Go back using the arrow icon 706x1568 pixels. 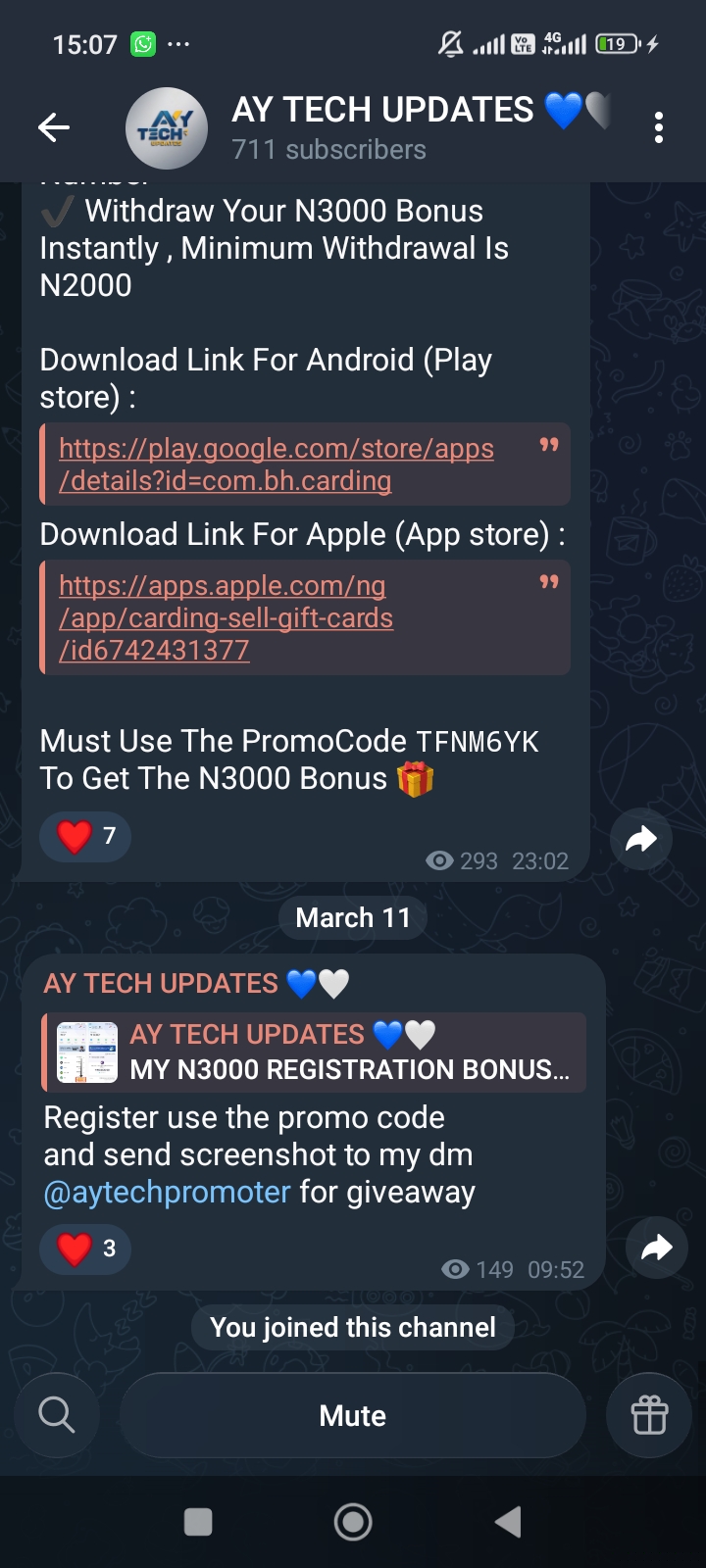[x=54, y=127]
